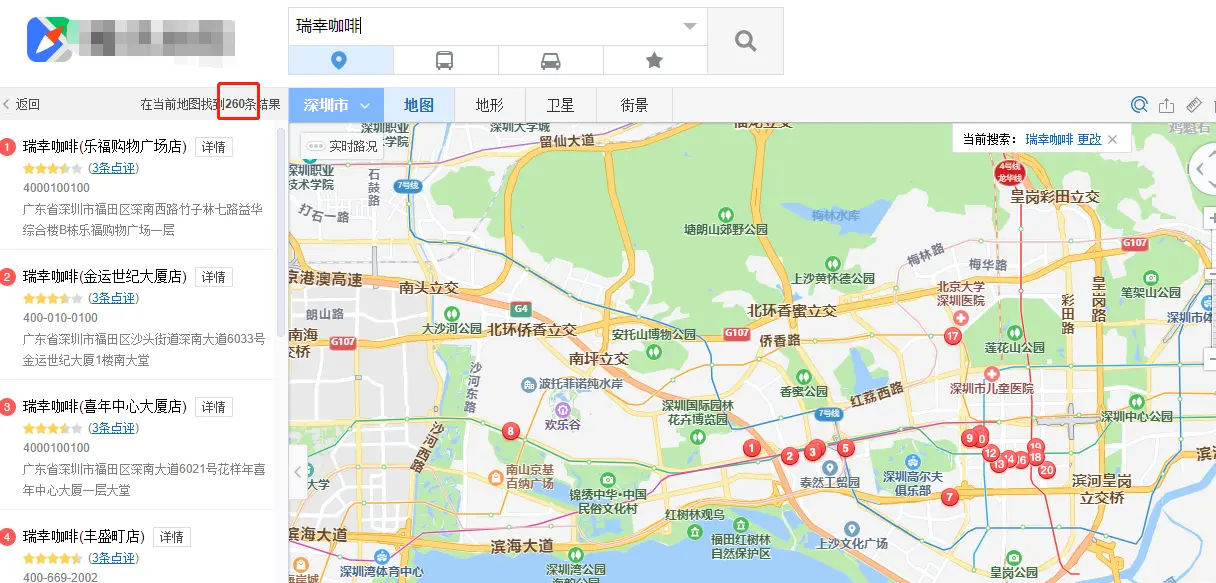Image resolution: width=1216 pixels, height=583 pixels.
Task: Close the current search banner
Action: point(1112,139)
